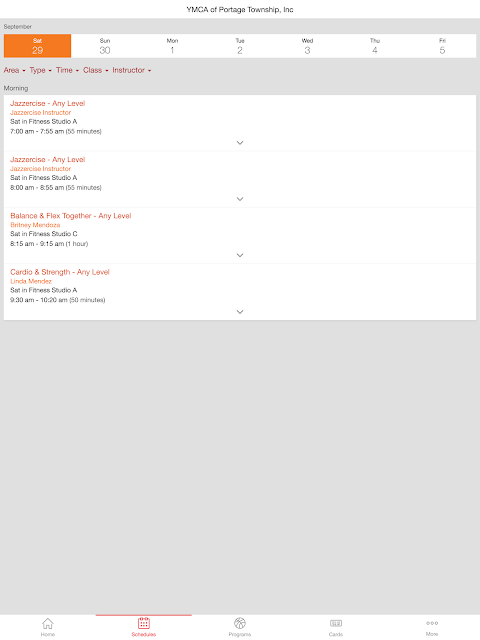
Task: Switch to the Programs tab
Action: 240,627
